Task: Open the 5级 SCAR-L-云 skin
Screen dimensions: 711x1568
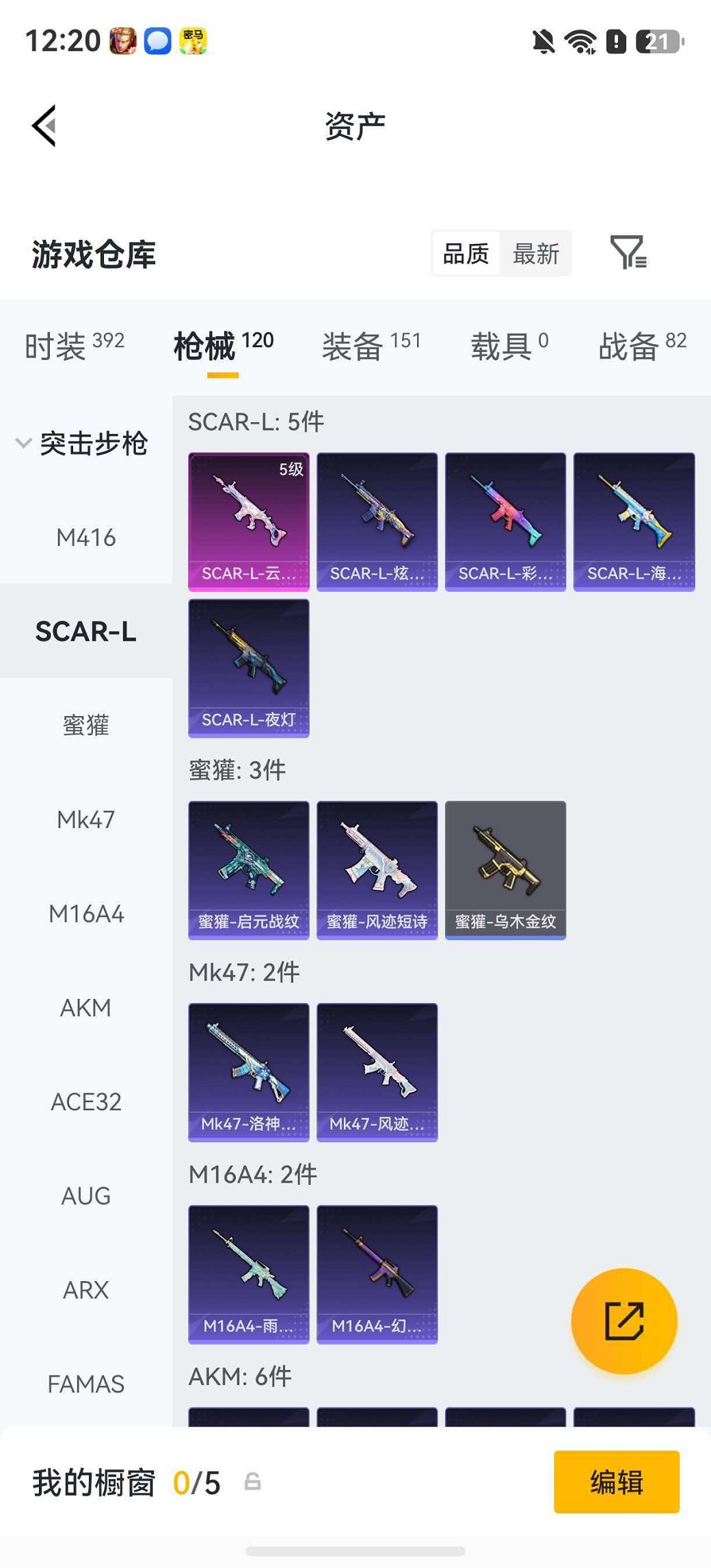Action: pyautogui.click(x=249, y=522)
